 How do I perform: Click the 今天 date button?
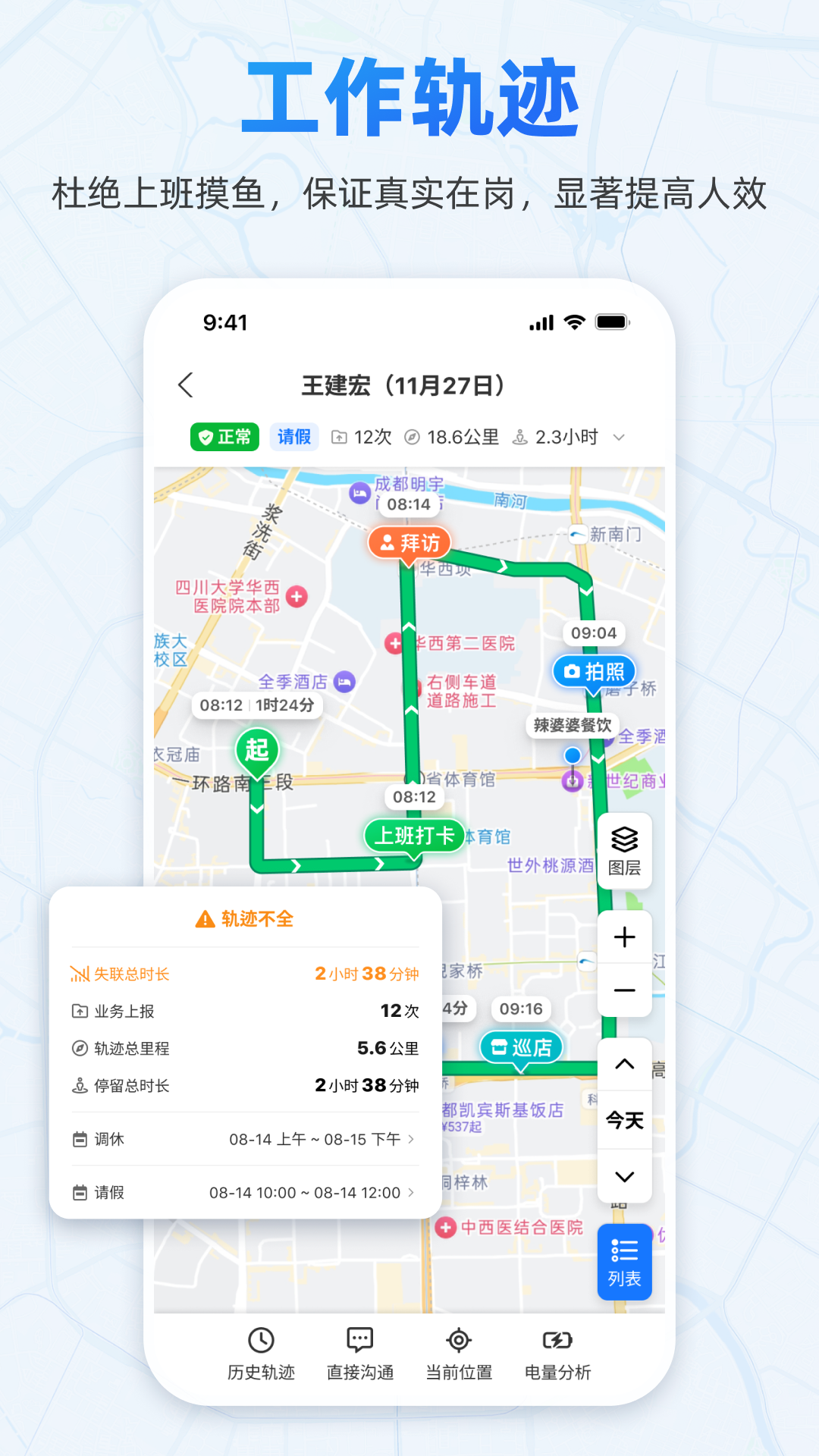pos(624,1120)
